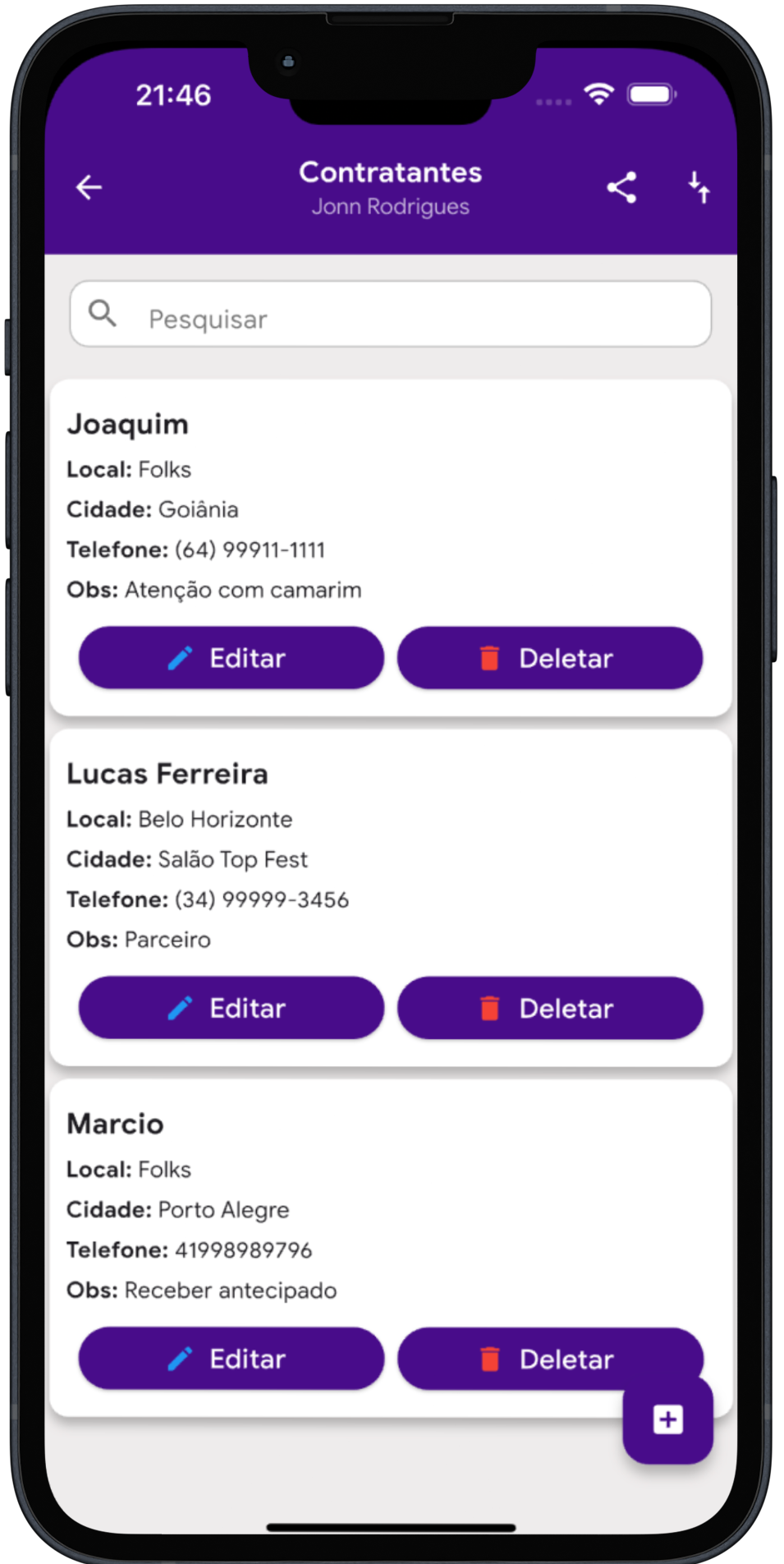
Task: Tap the sort arrows icon
Action: 699,188
